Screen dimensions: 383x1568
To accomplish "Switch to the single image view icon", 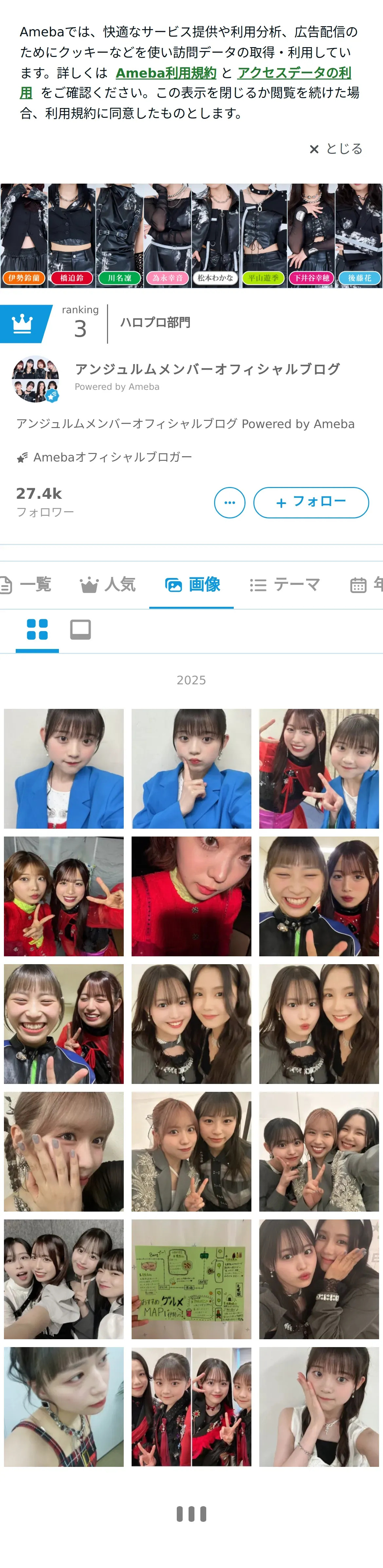I will tap(81, 629).
